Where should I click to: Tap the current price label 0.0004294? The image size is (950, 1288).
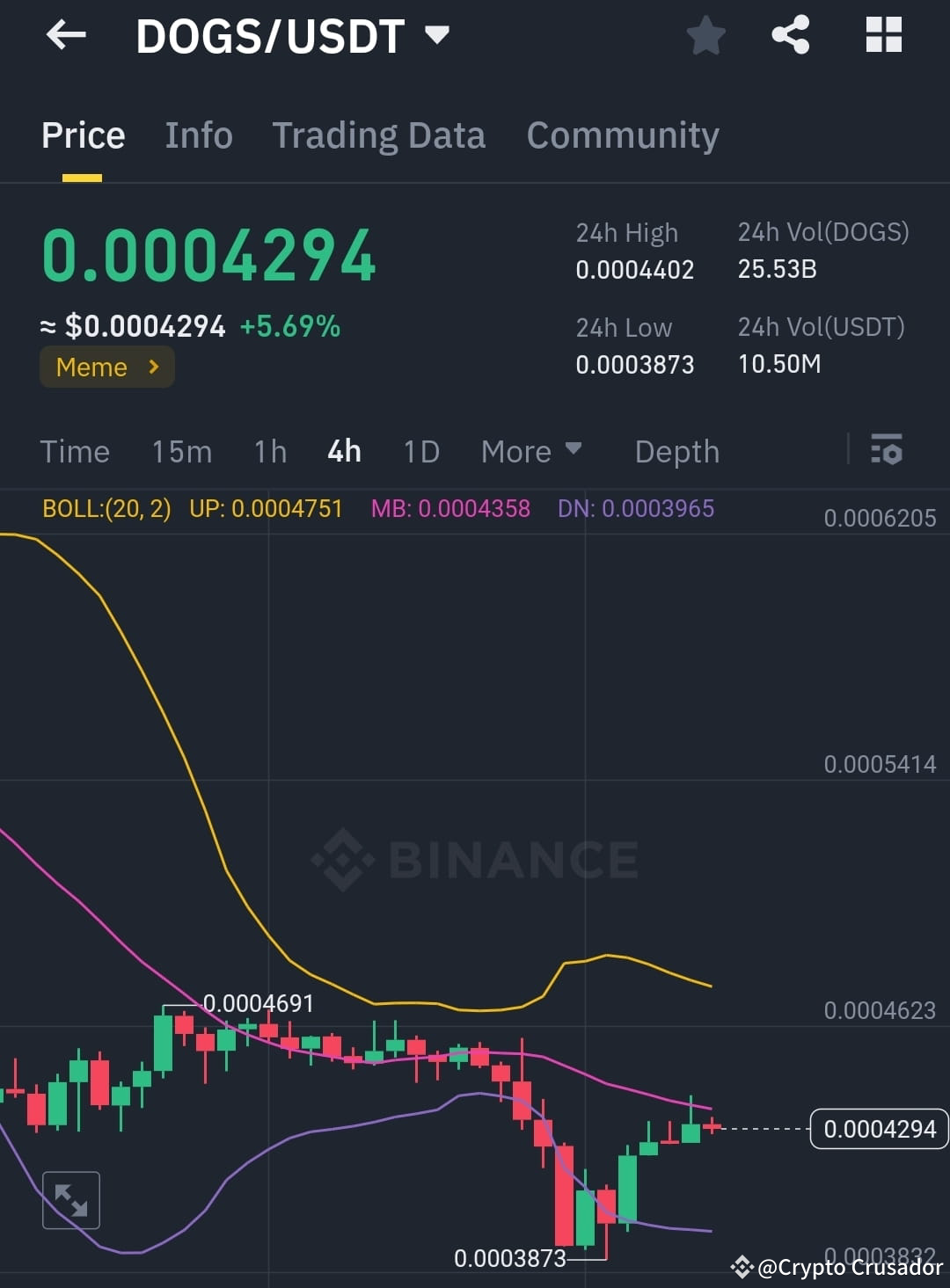[x=878, y=1129]
